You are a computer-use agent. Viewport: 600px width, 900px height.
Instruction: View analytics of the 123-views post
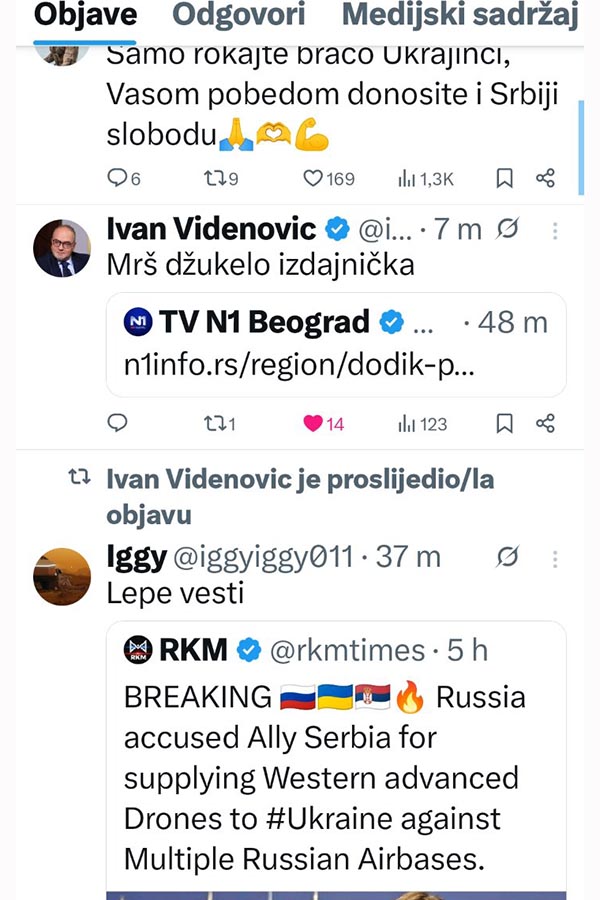pyautogui.click(x=422, y=423)
